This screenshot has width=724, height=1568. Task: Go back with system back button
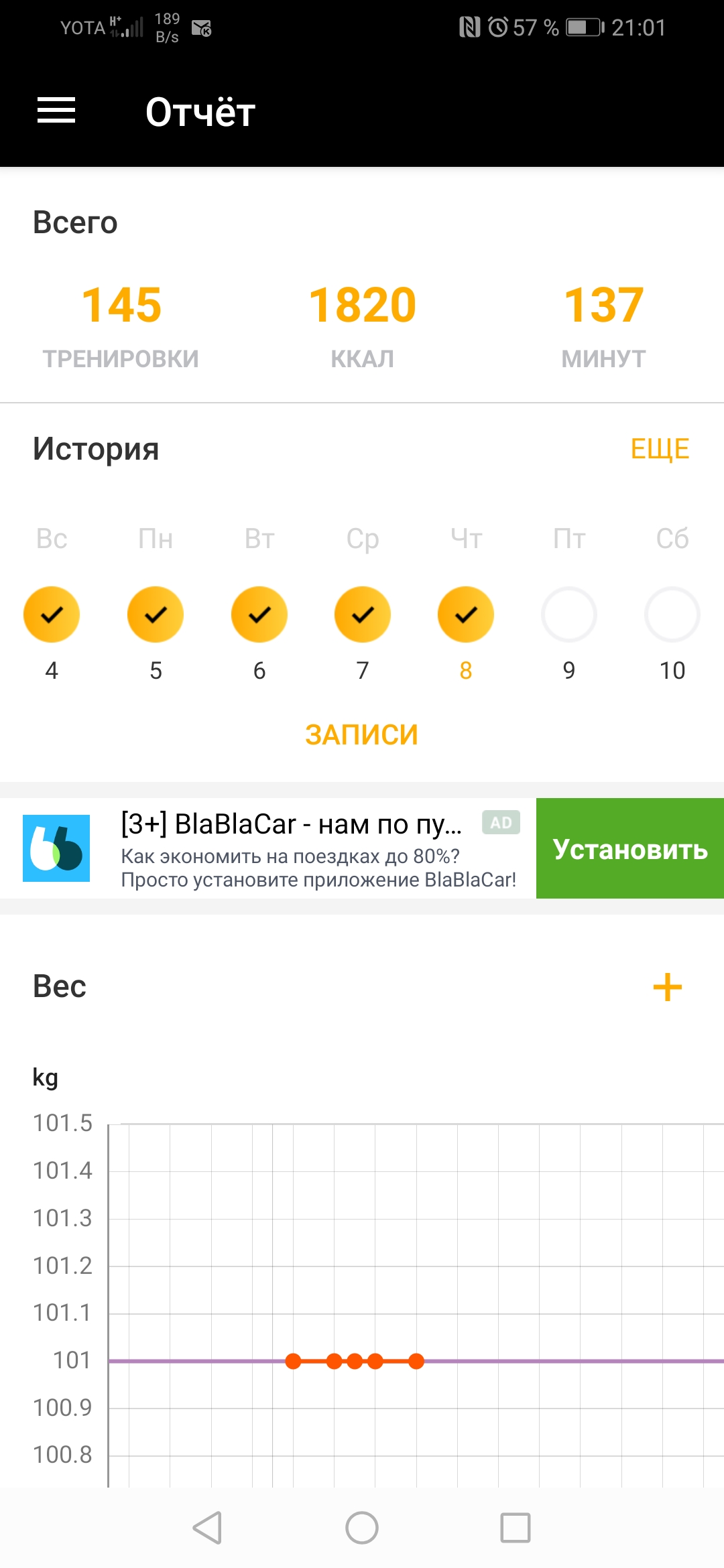207,1528
